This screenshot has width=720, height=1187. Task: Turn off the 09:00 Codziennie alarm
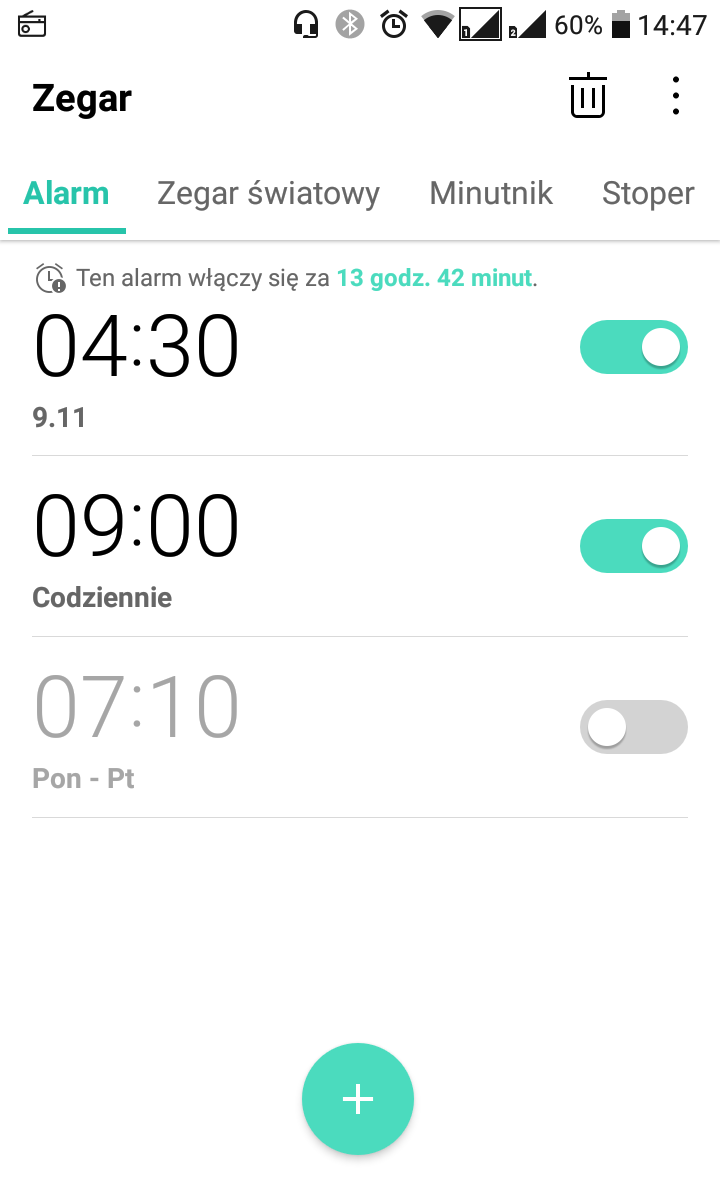click(634, 546)
